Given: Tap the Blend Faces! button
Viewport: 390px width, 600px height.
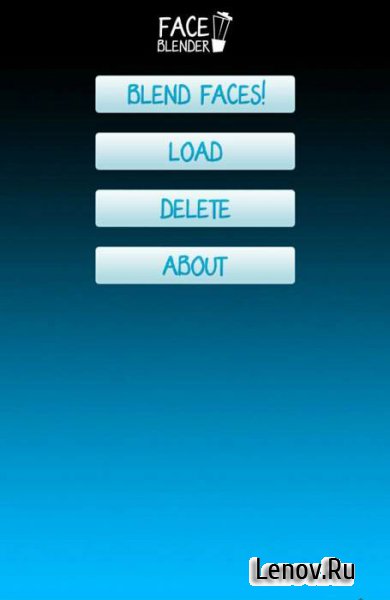Looking at the screenshot, I should (195, 94).
